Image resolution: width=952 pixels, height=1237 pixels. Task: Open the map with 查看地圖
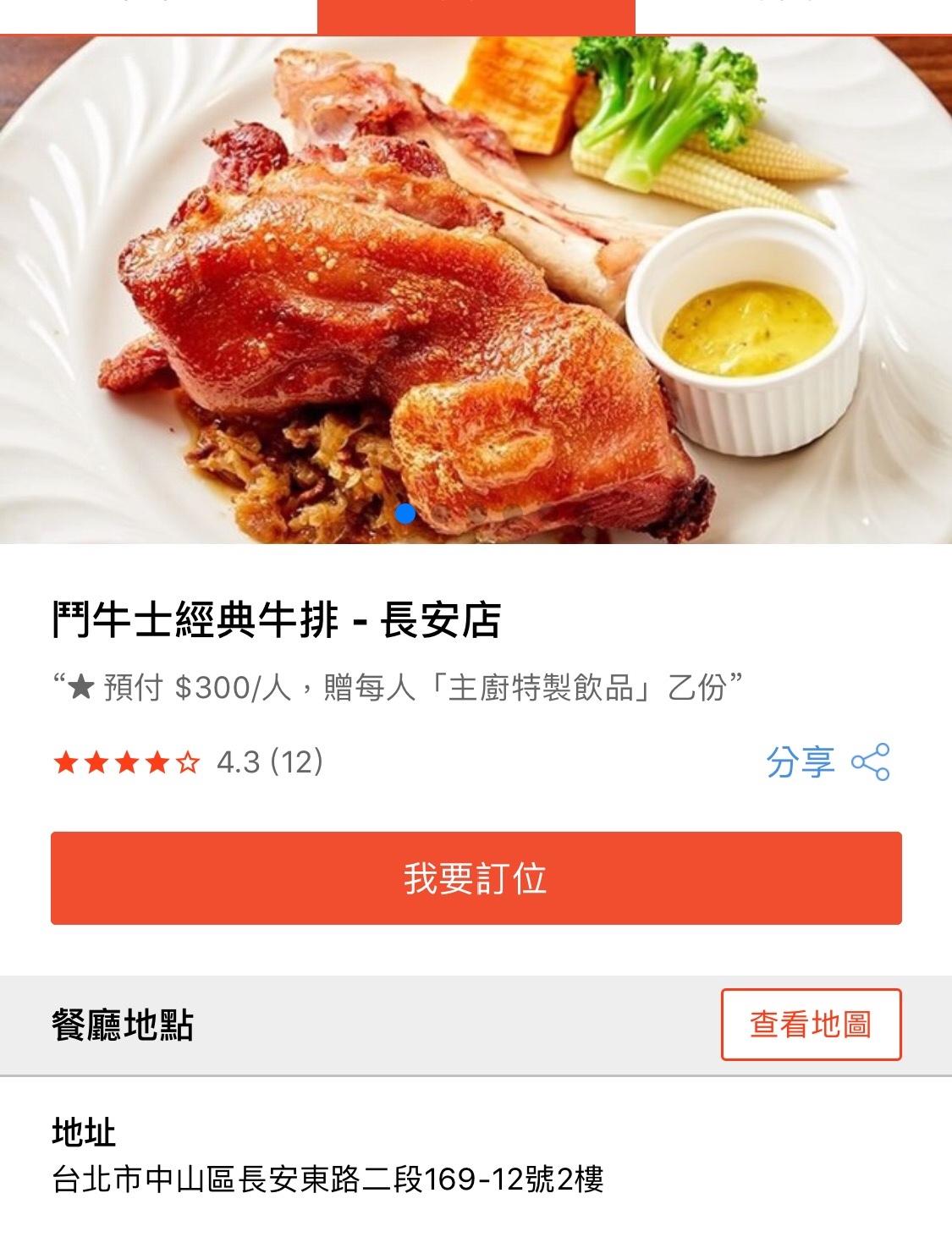811,1025
